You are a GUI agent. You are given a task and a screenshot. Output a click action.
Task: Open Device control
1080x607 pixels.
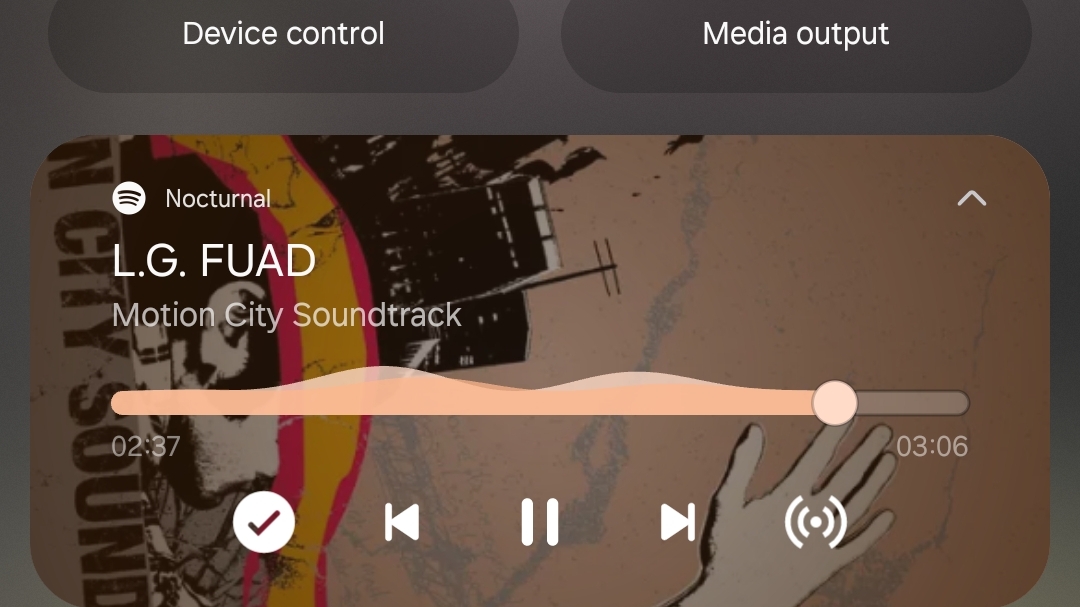283,35
